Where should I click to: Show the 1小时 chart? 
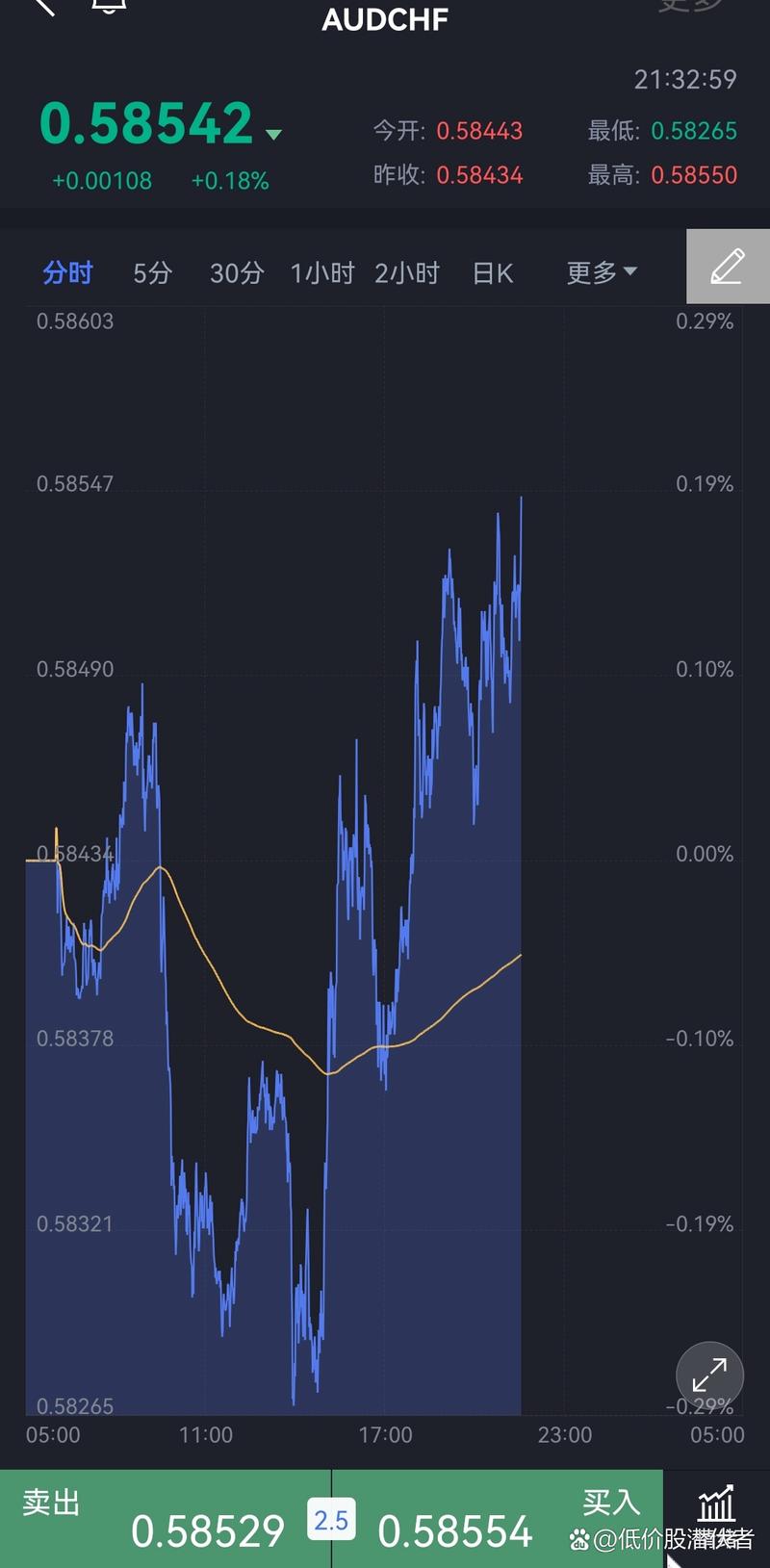coord(322,273)
